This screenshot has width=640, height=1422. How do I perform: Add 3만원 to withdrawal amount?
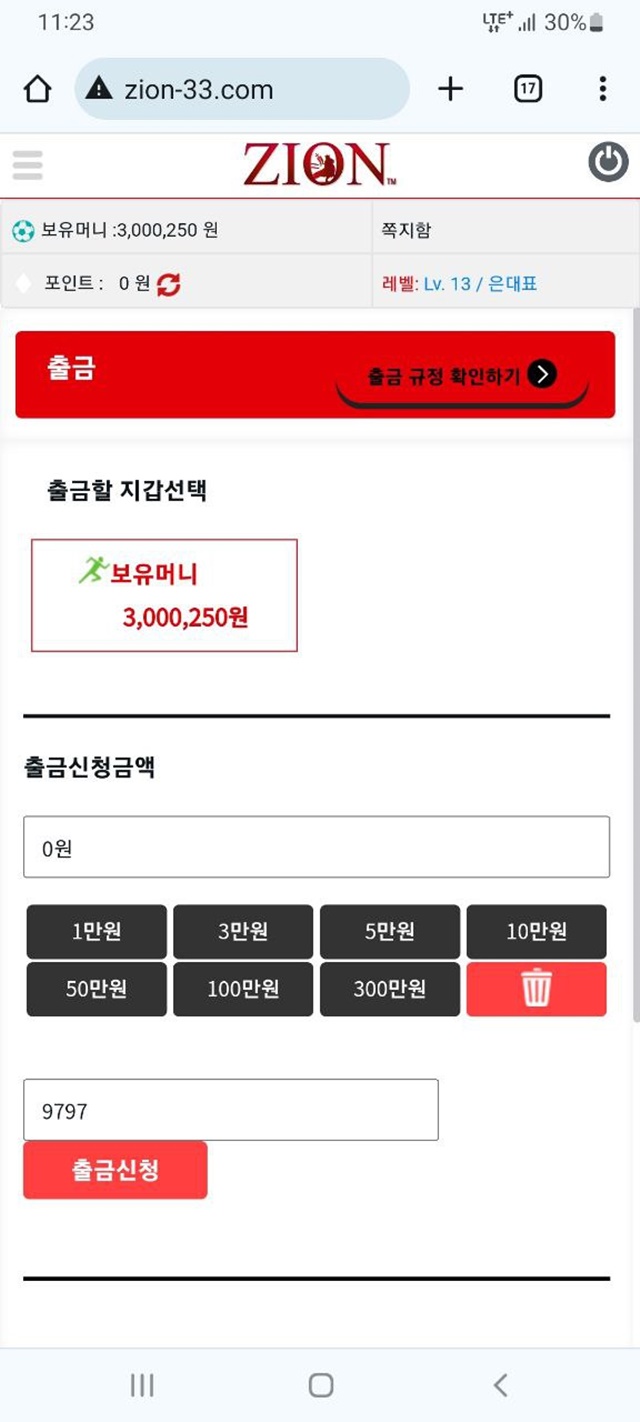(243, 932)
